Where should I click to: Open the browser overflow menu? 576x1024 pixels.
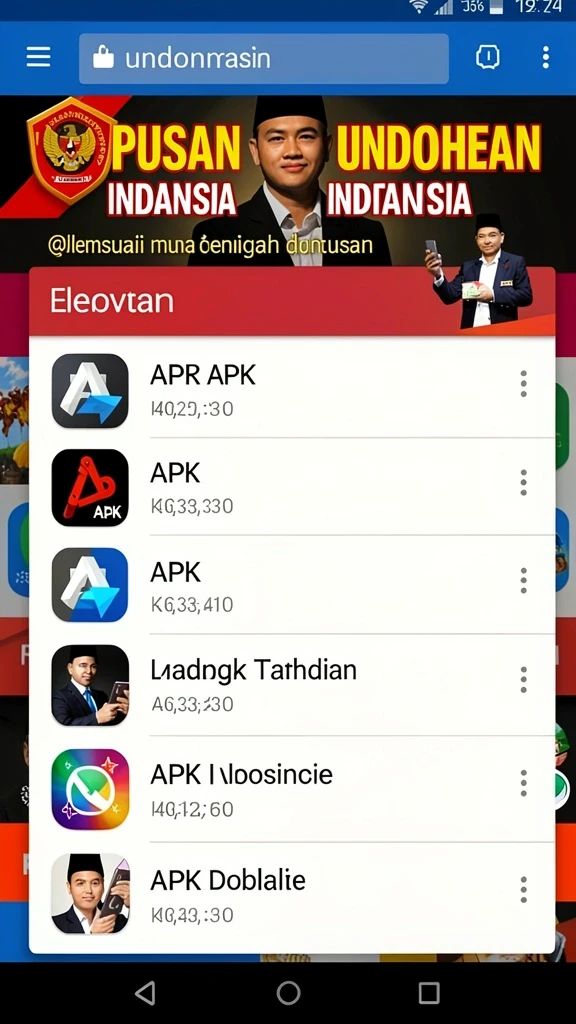click(546, 57)
